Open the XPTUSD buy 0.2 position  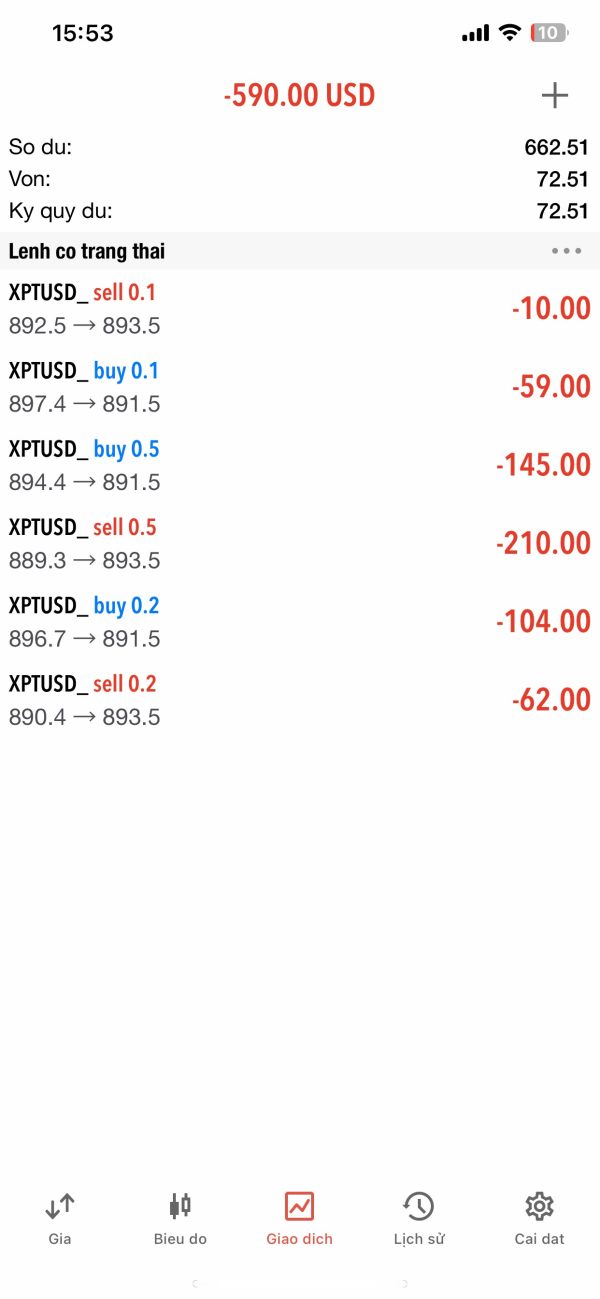click(300, 621)
